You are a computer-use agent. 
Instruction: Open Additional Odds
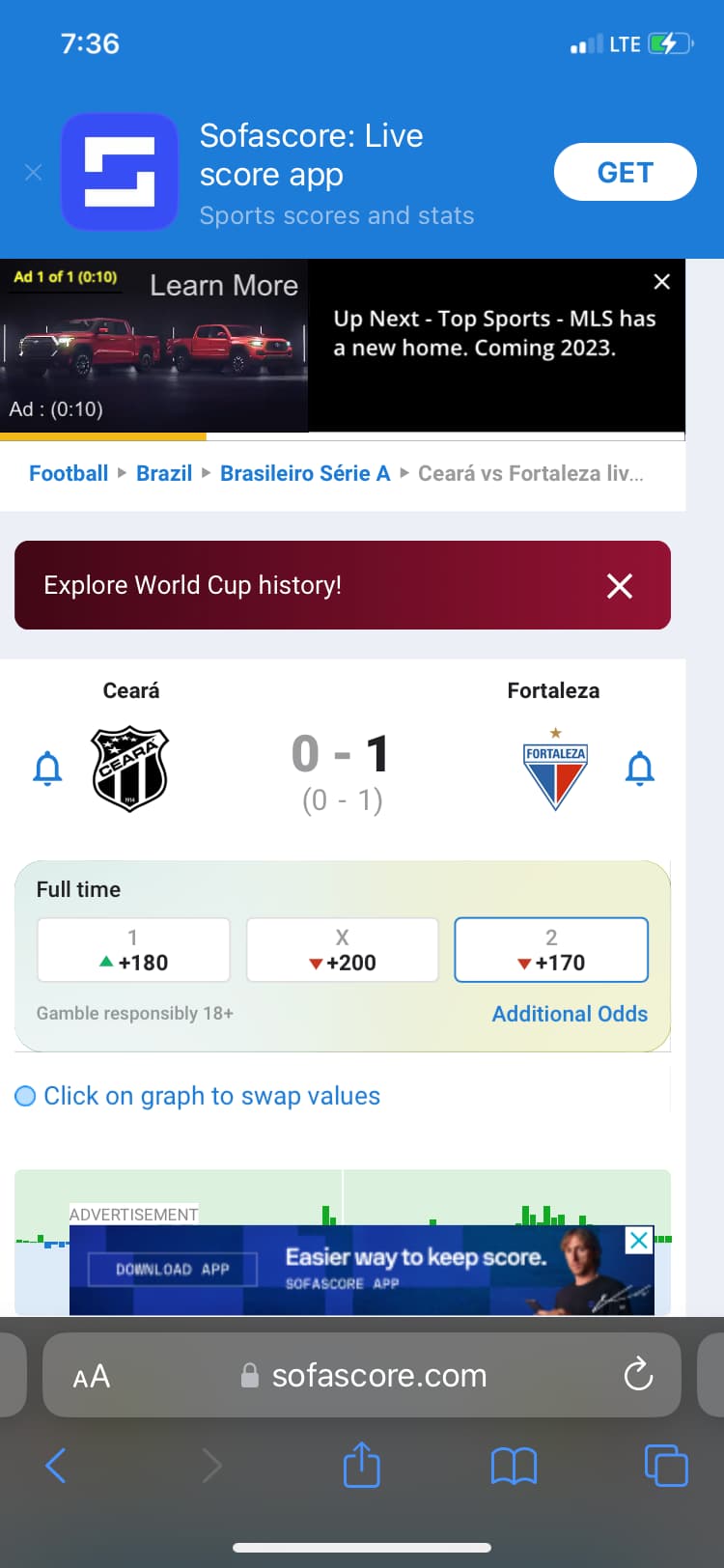(570, 1014)
